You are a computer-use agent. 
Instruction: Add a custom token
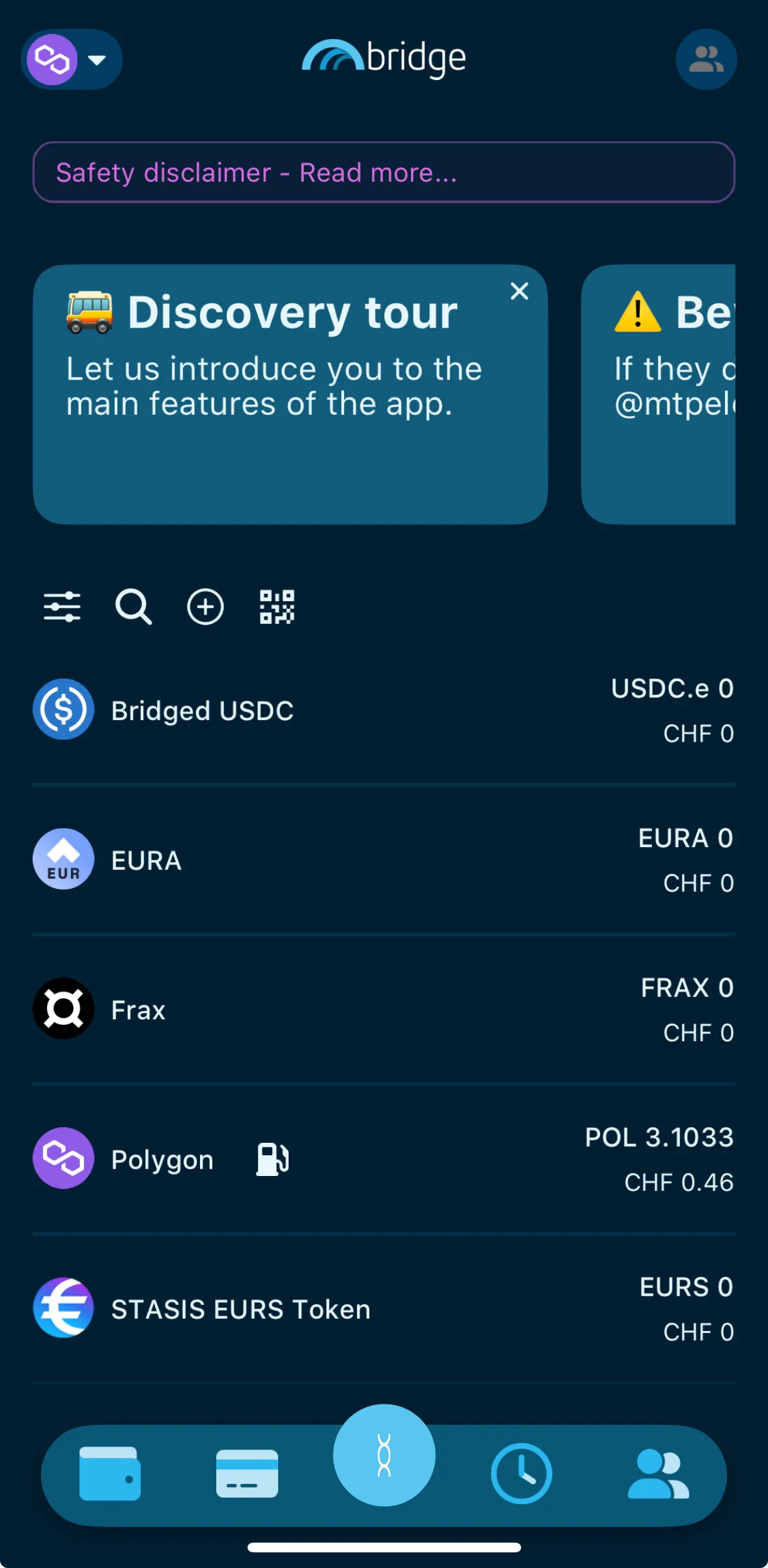[x=206, y=607]
